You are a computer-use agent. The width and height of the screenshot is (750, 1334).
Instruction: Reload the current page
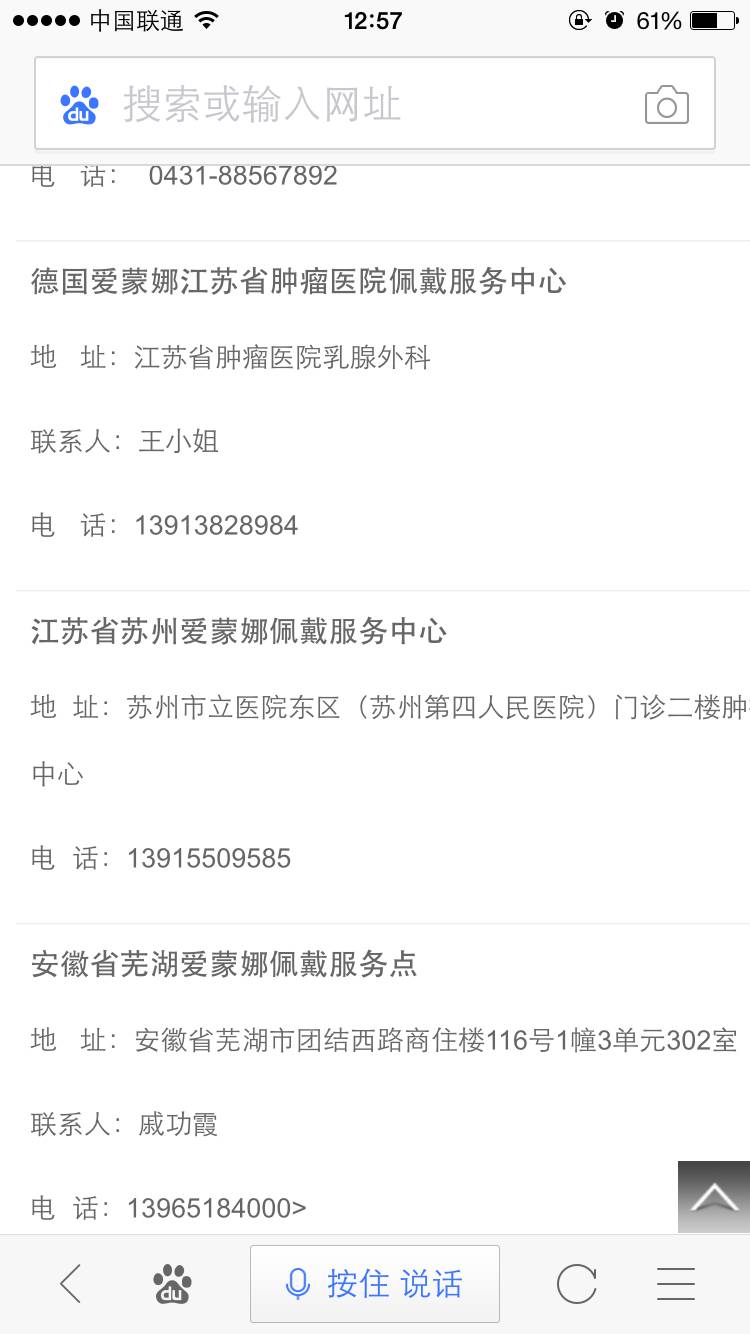(576, 1284)
